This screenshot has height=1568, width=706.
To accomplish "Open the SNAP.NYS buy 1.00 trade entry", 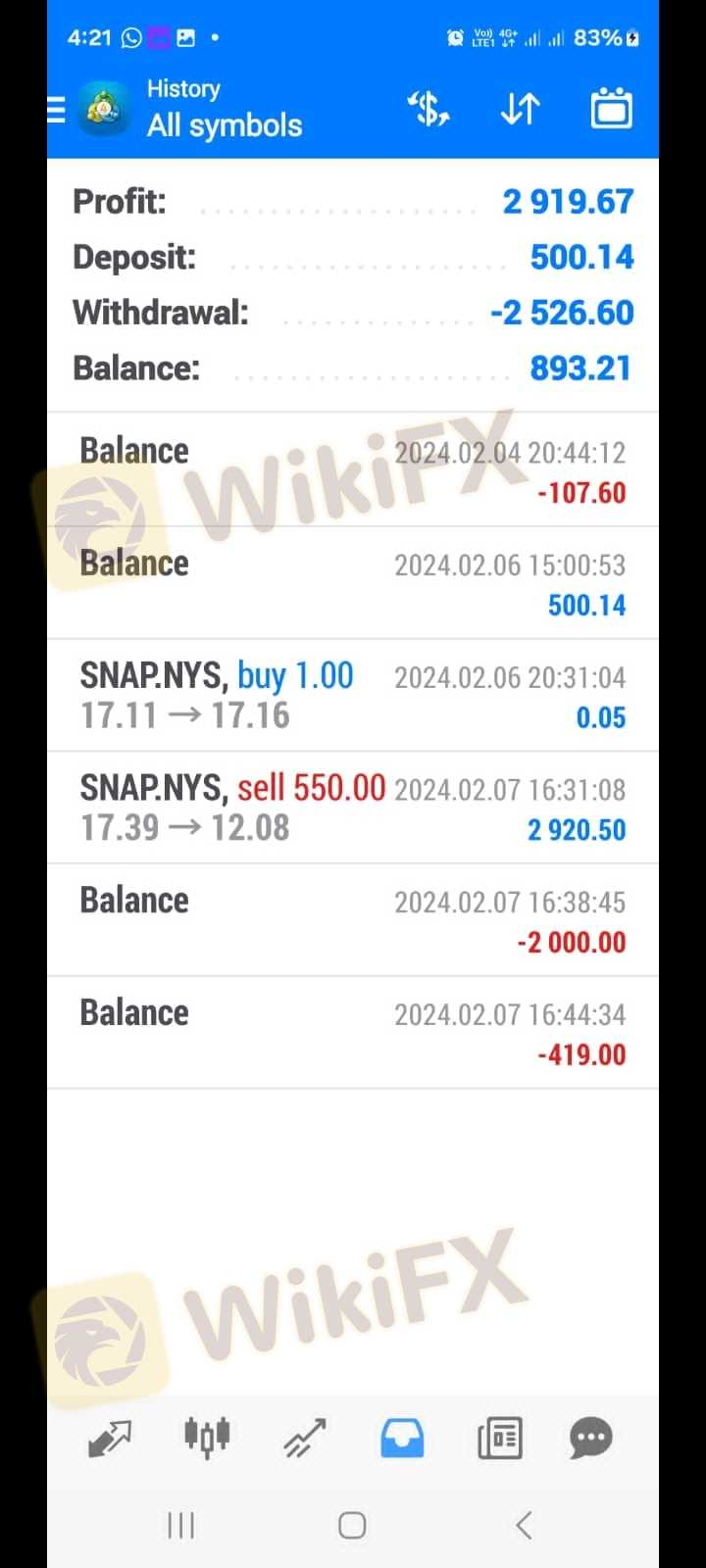I will click(353, 694).
